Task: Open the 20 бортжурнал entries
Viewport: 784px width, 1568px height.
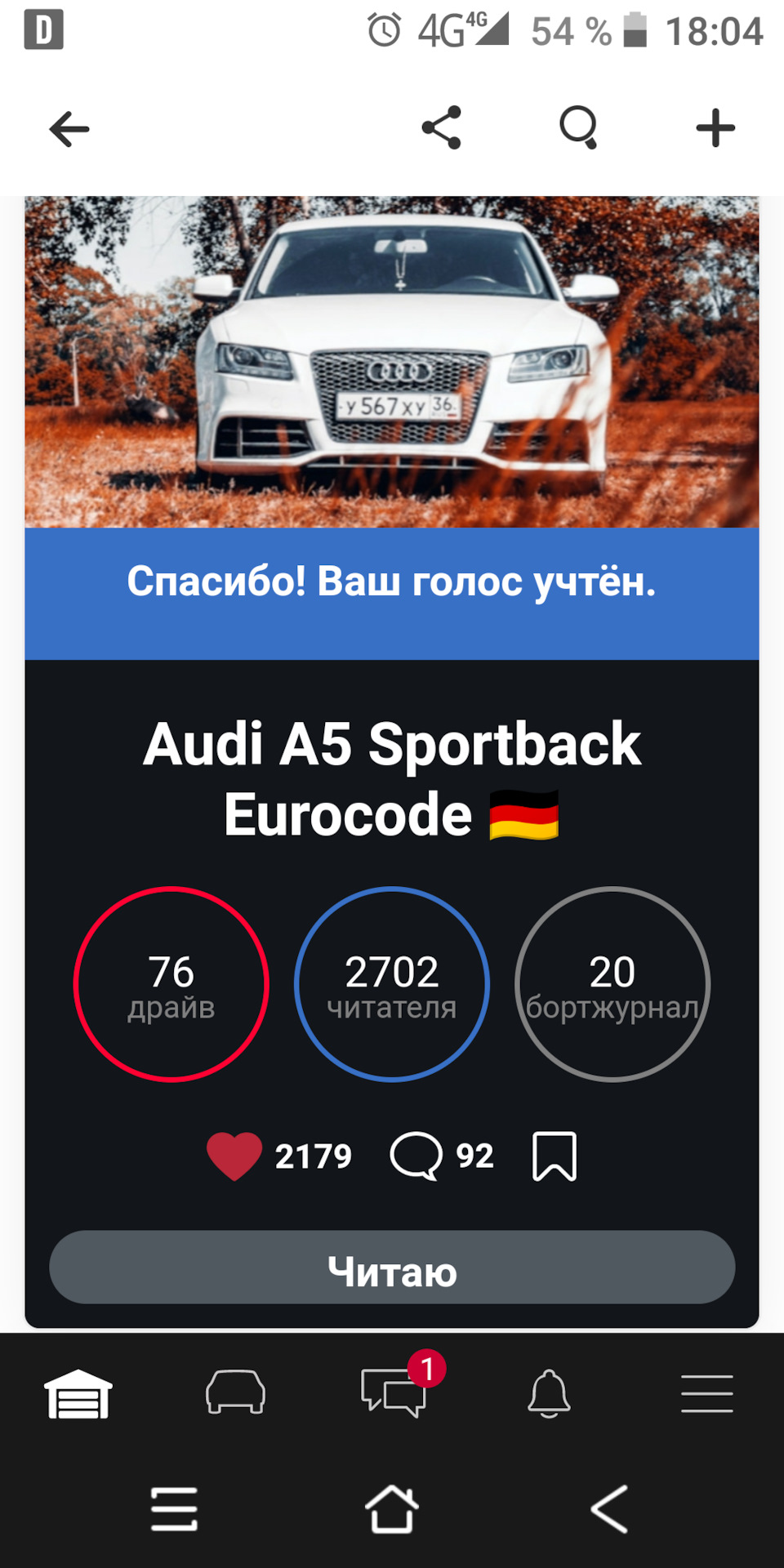Action: (x=612, y=984)
